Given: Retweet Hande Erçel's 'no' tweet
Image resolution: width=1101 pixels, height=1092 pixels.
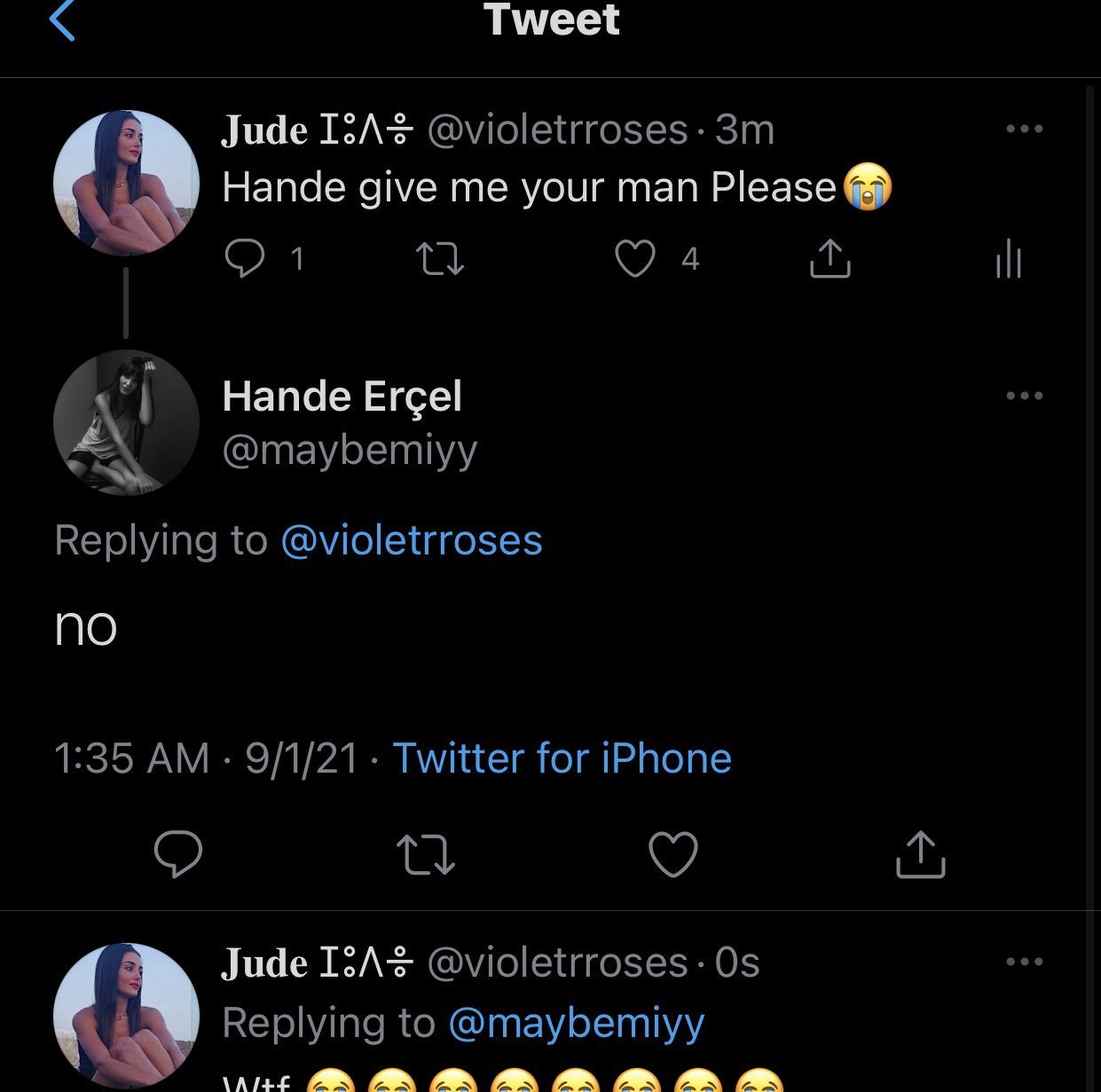Looking at the screenshot, I should pyautogui.click(x=426, y=854).
